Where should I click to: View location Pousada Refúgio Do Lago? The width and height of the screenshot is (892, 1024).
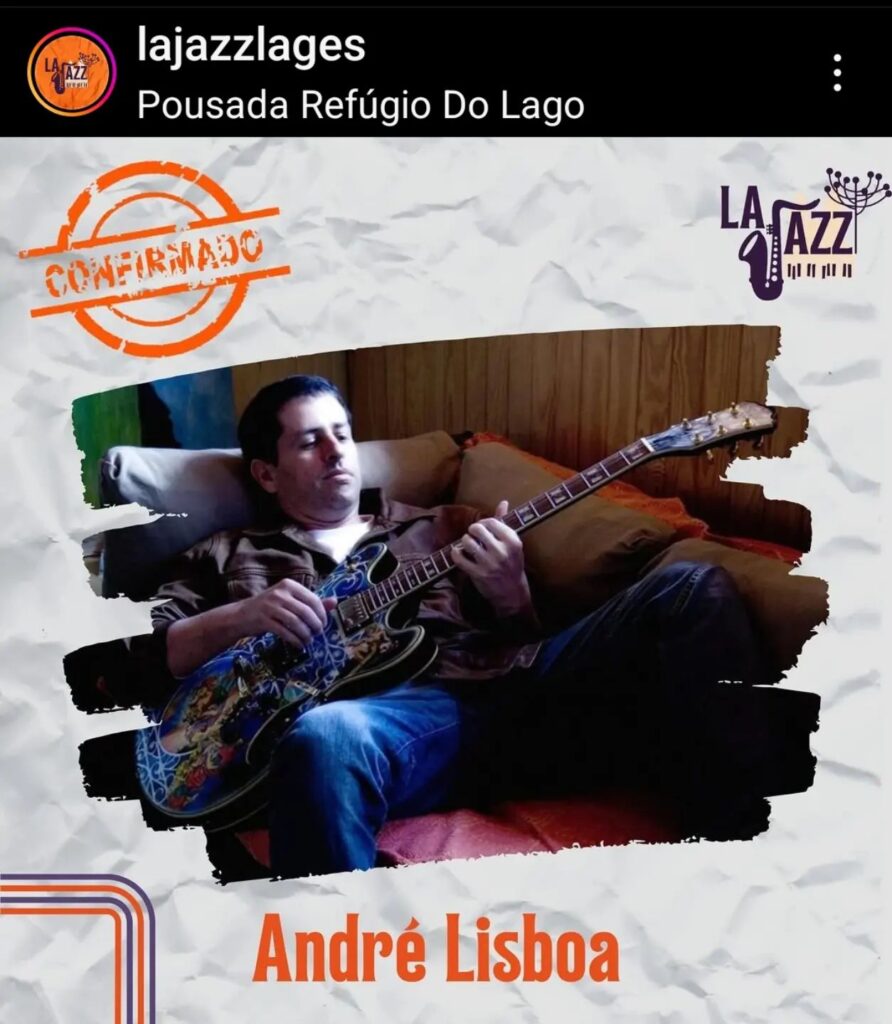360,104
